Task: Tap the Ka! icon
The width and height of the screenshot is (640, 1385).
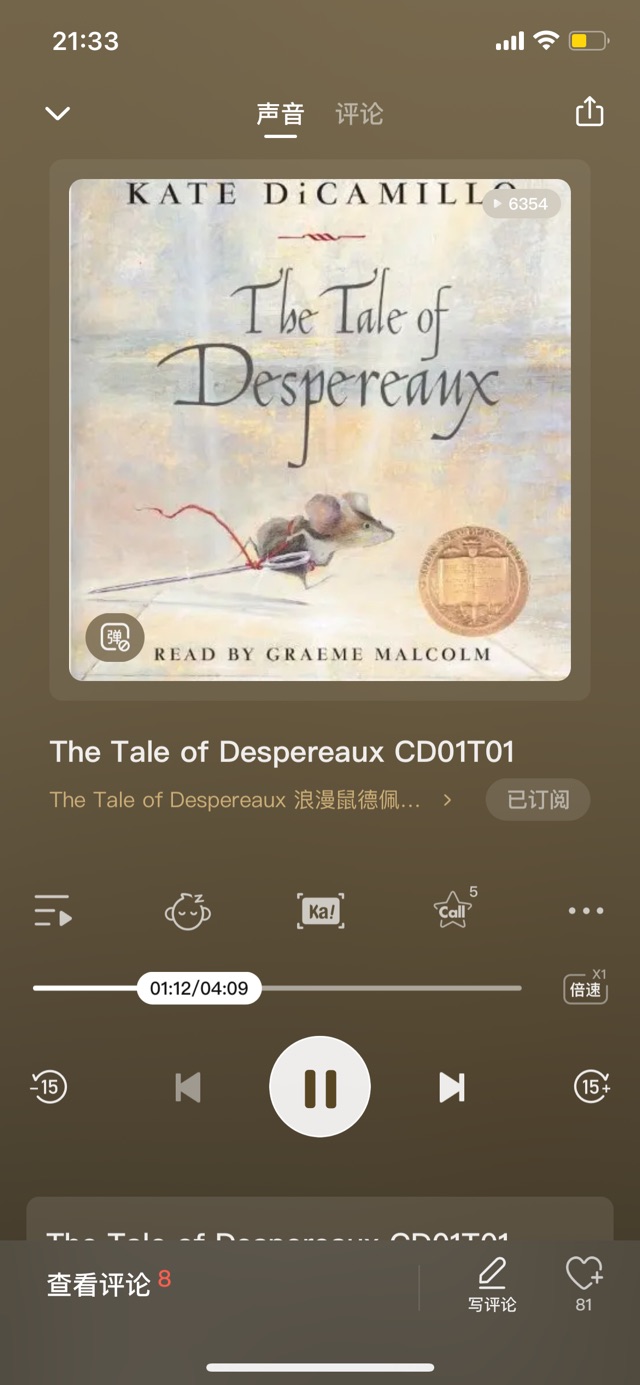Action: point(321,911)
